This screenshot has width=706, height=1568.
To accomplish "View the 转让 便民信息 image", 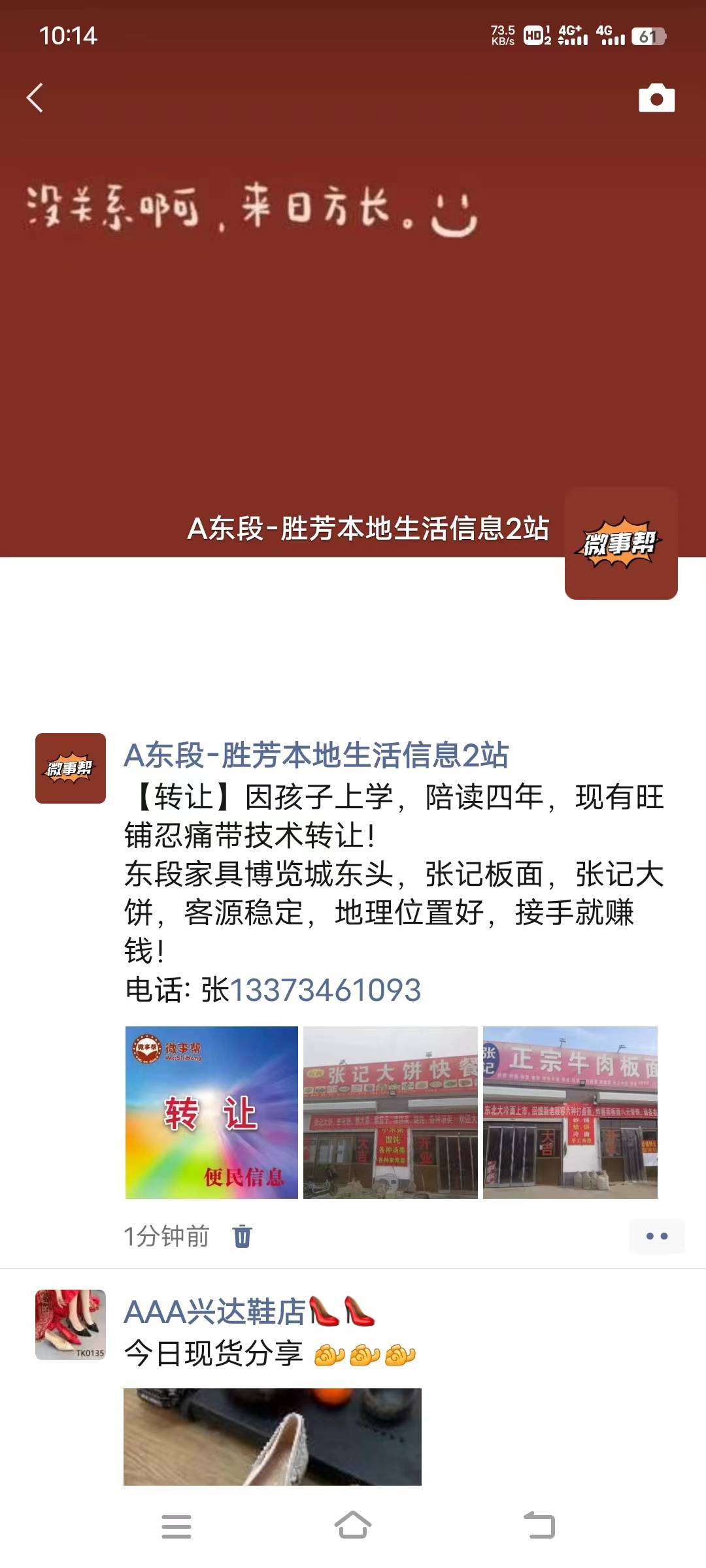I will (212, 1112).
